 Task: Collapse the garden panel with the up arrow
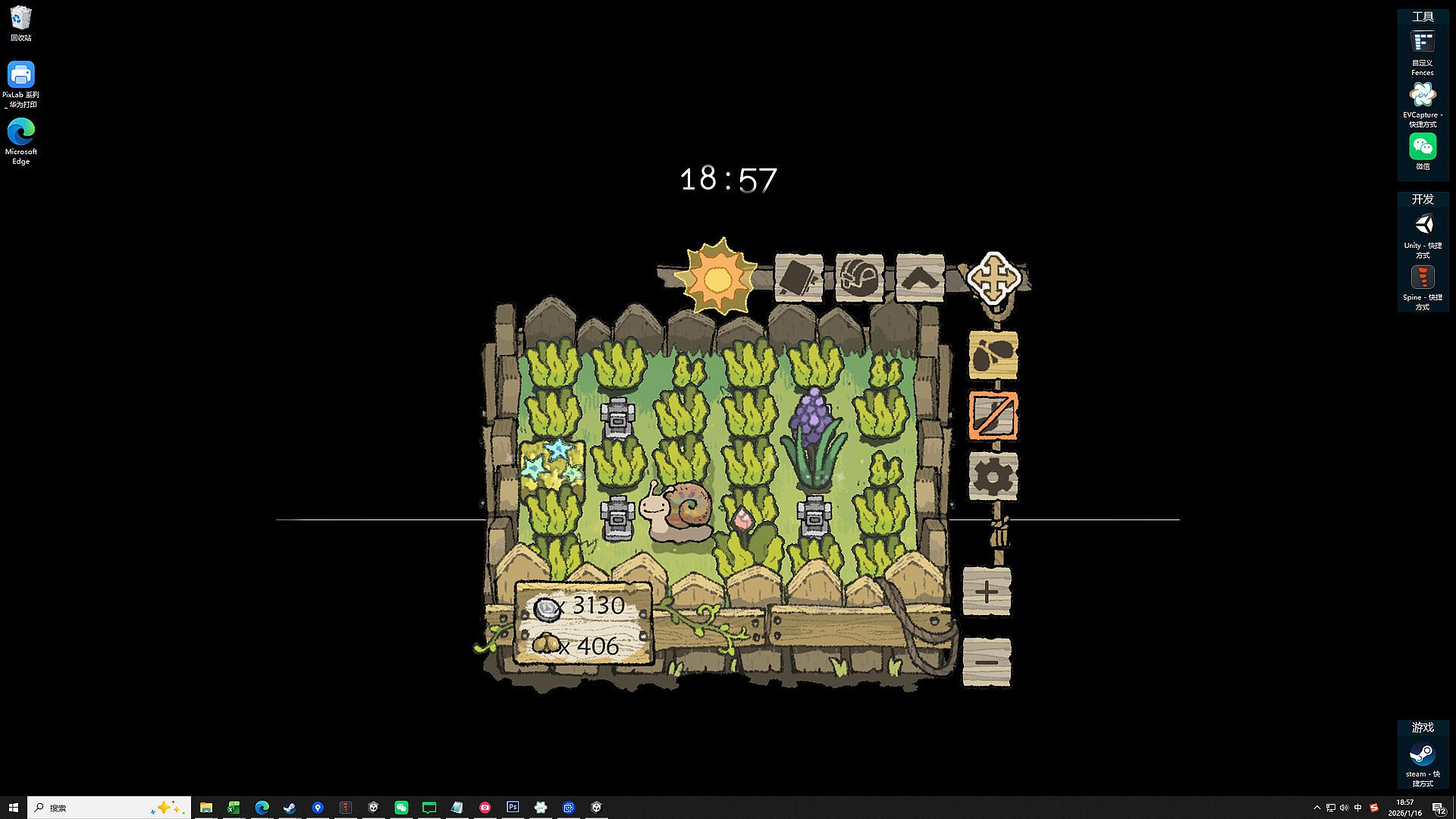coord(920,278)
